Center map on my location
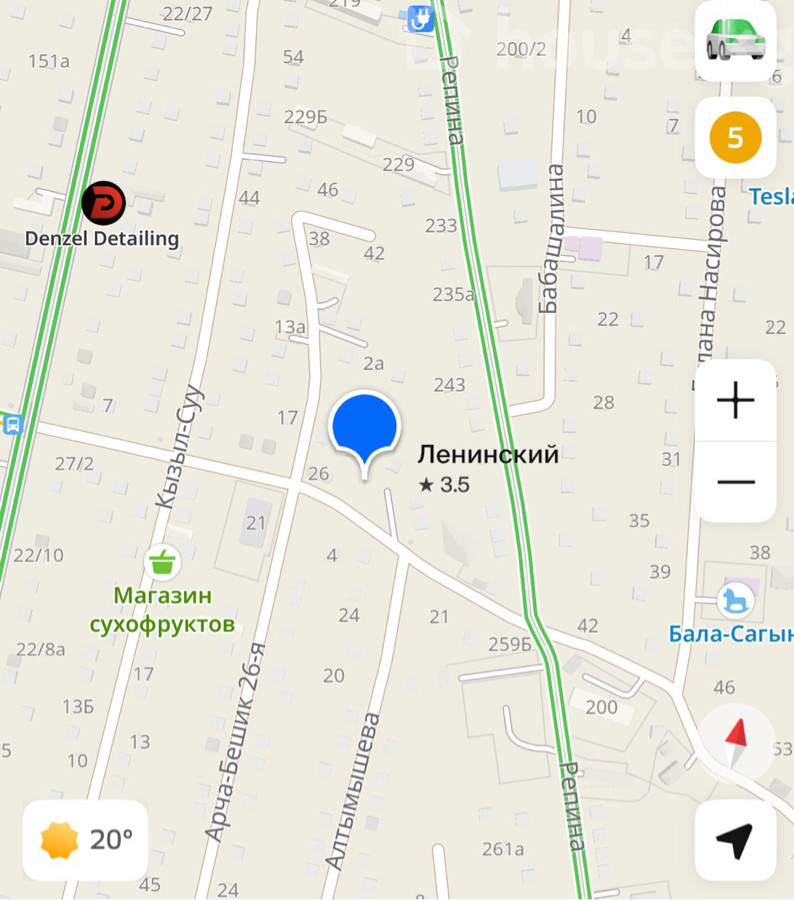Viewport: 794px width, 900px height. click(x=735, y=841)
